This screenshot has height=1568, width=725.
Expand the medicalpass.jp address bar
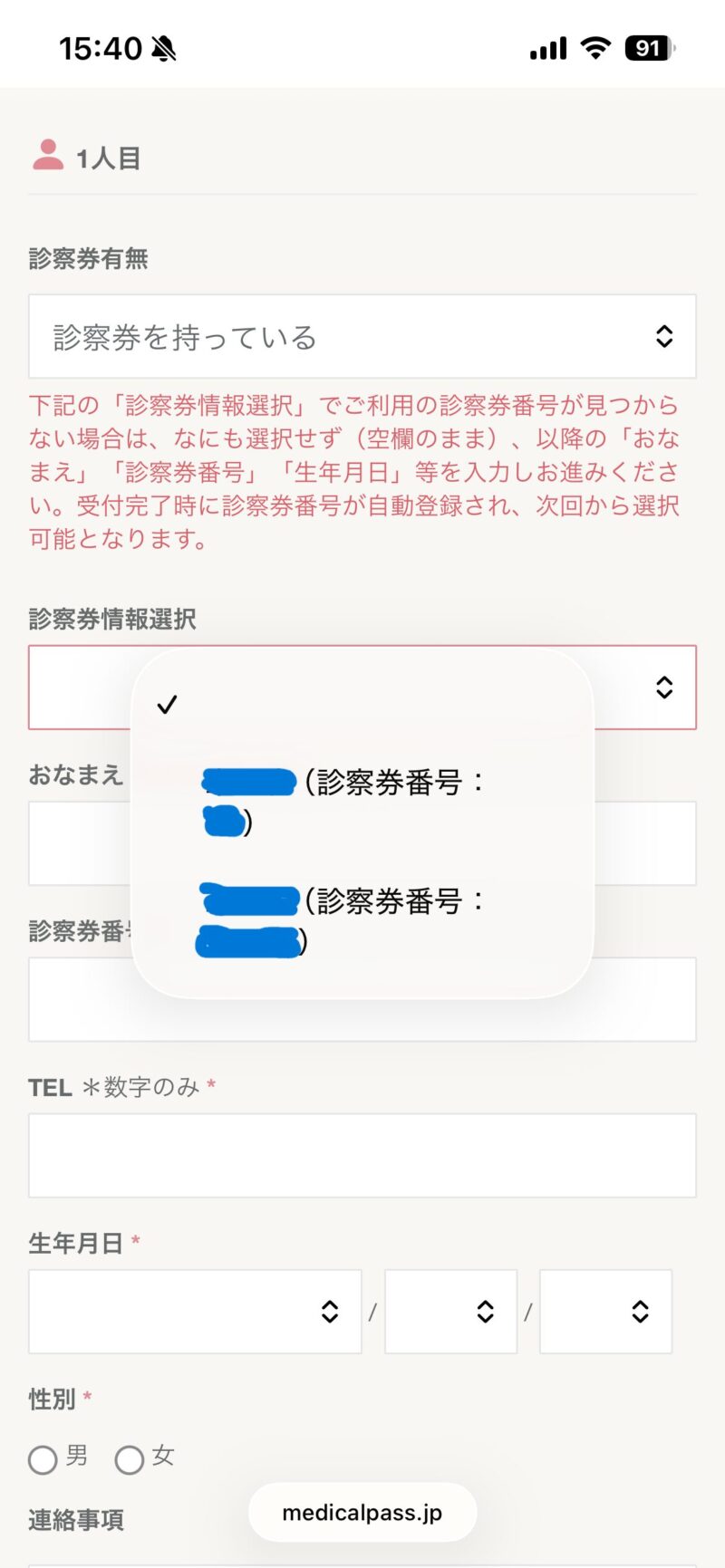point(362,1513)
